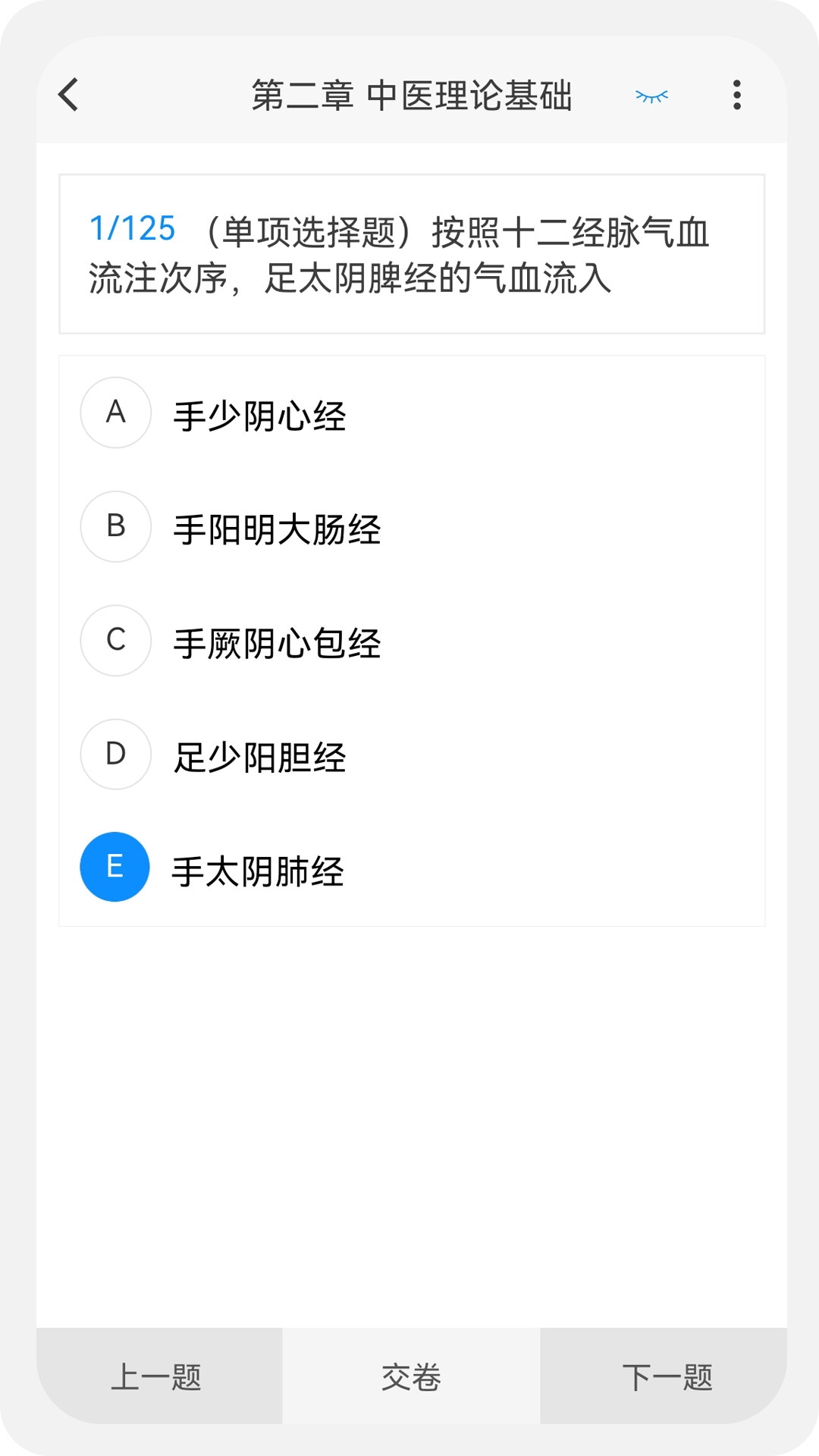The width and height of the screenshot is (819, 1456).
Task: Tap the back arrow to exit quiz
Action: (x=68, y=95)
